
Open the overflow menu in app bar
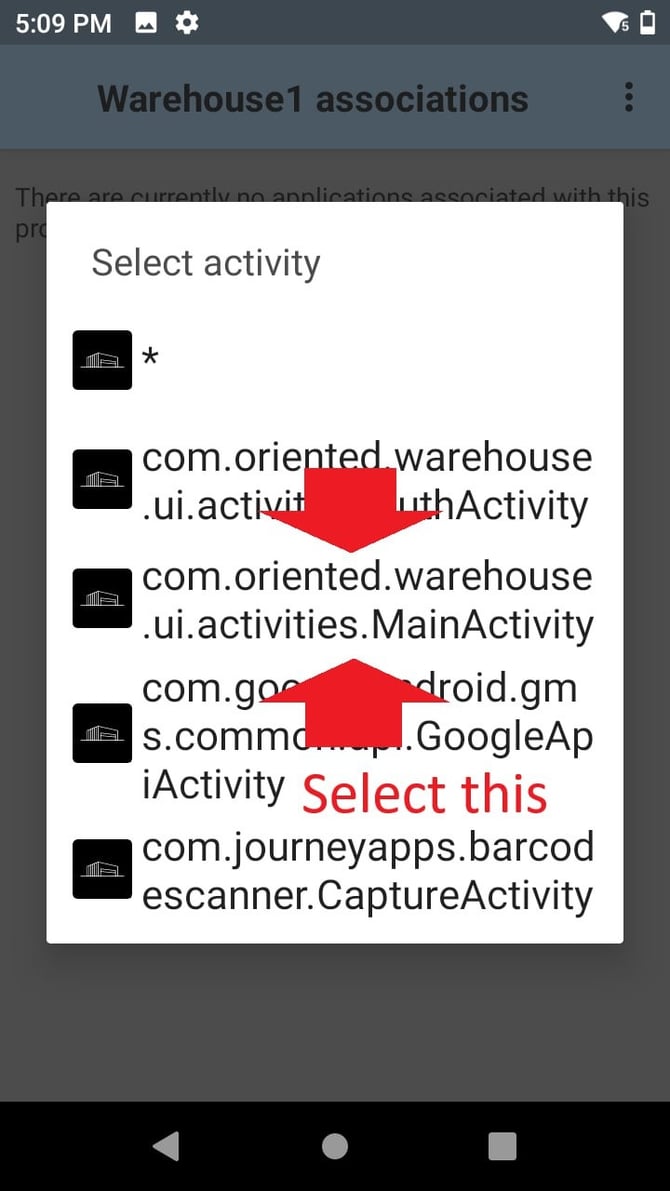pos(628,98)
